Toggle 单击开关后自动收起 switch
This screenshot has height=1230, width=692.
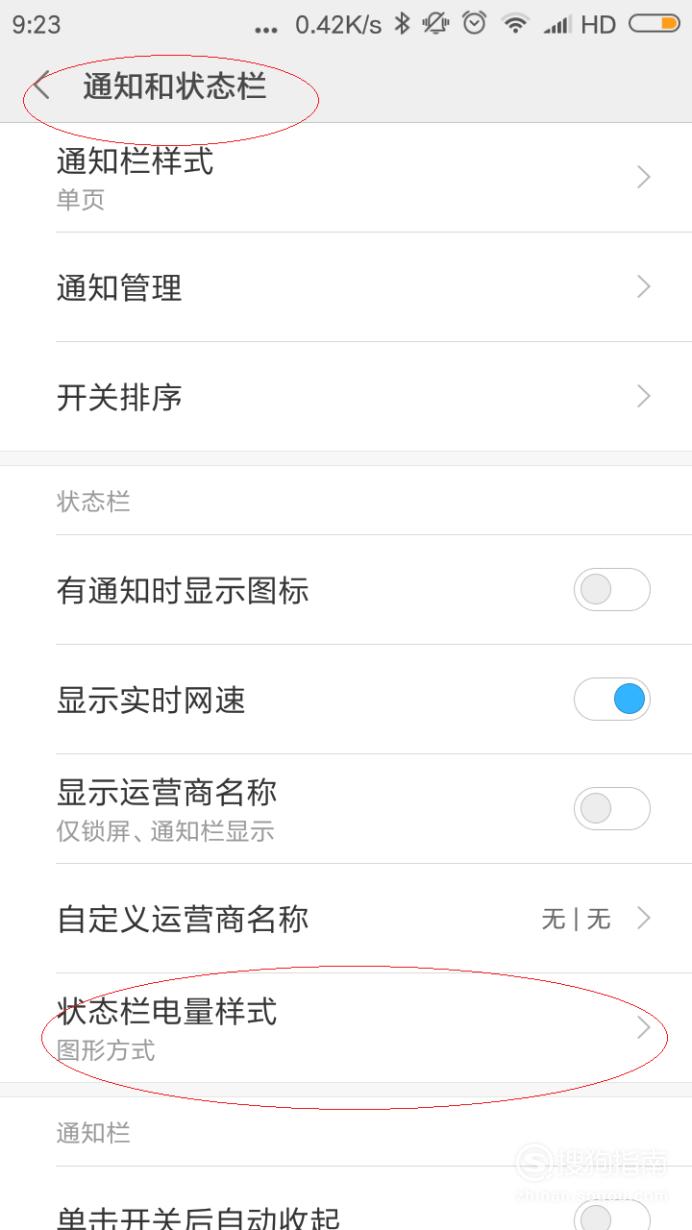click(612, 1214)
